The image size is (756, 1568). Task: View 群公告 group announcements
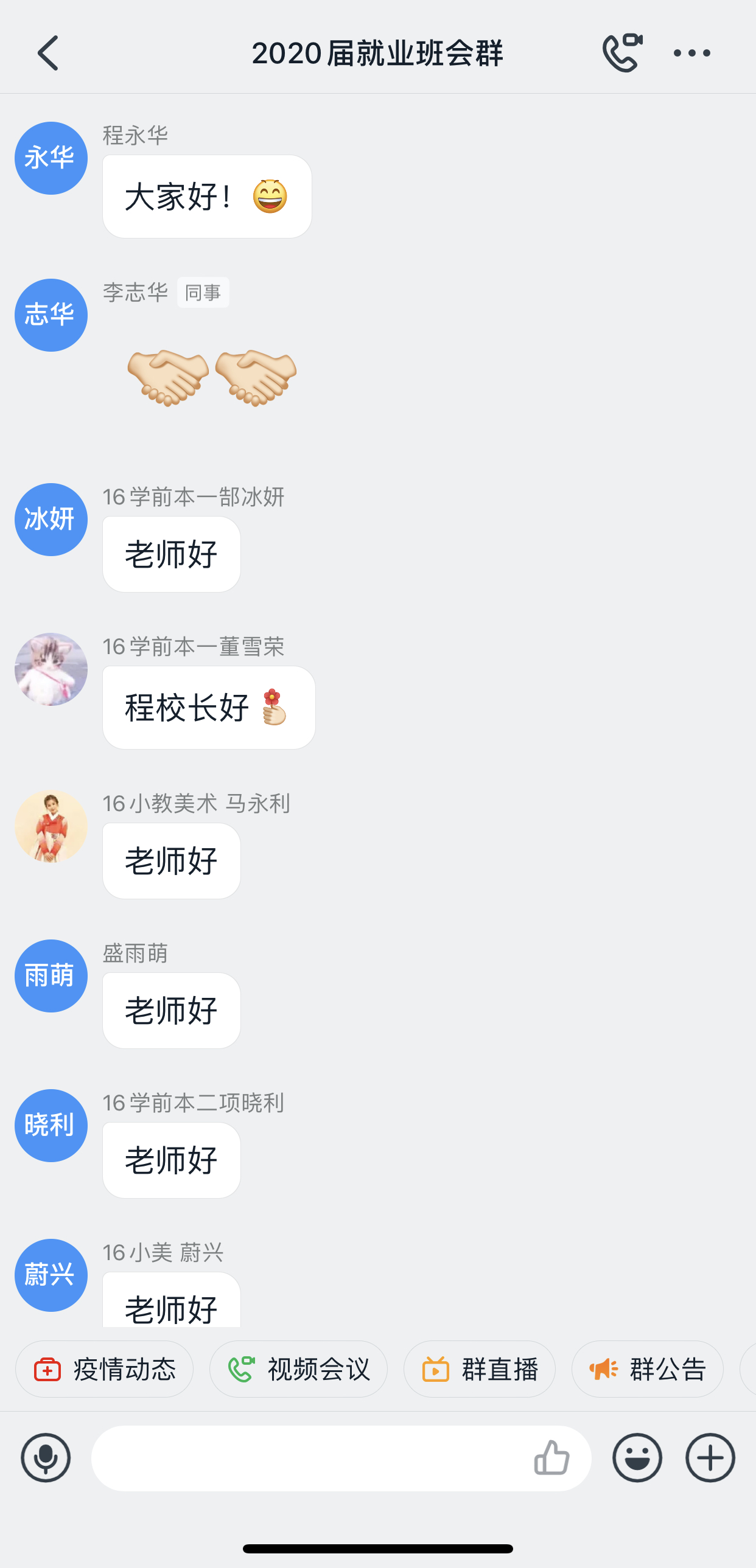point(647,1370)
